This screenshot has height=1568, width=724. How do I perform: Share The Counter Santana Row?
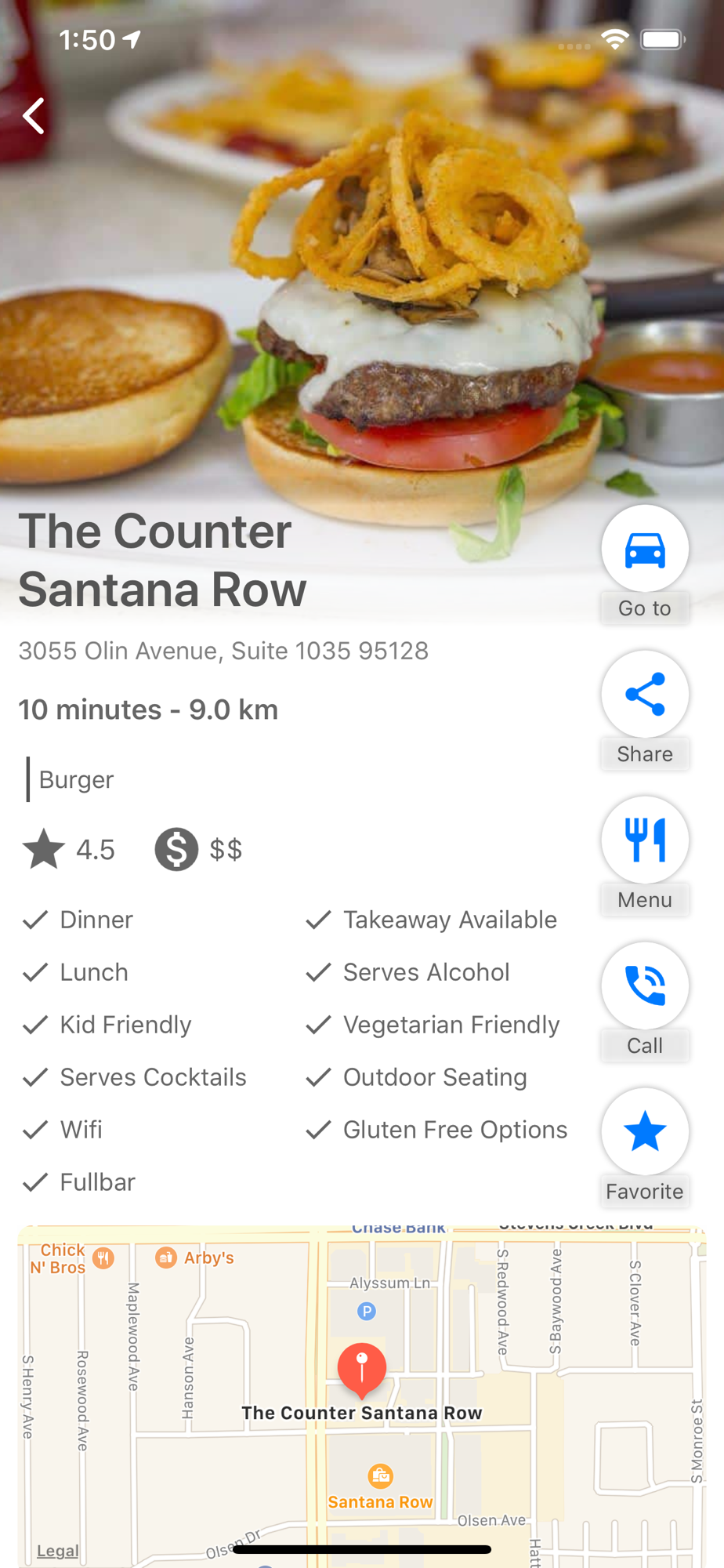coord(644,695)
